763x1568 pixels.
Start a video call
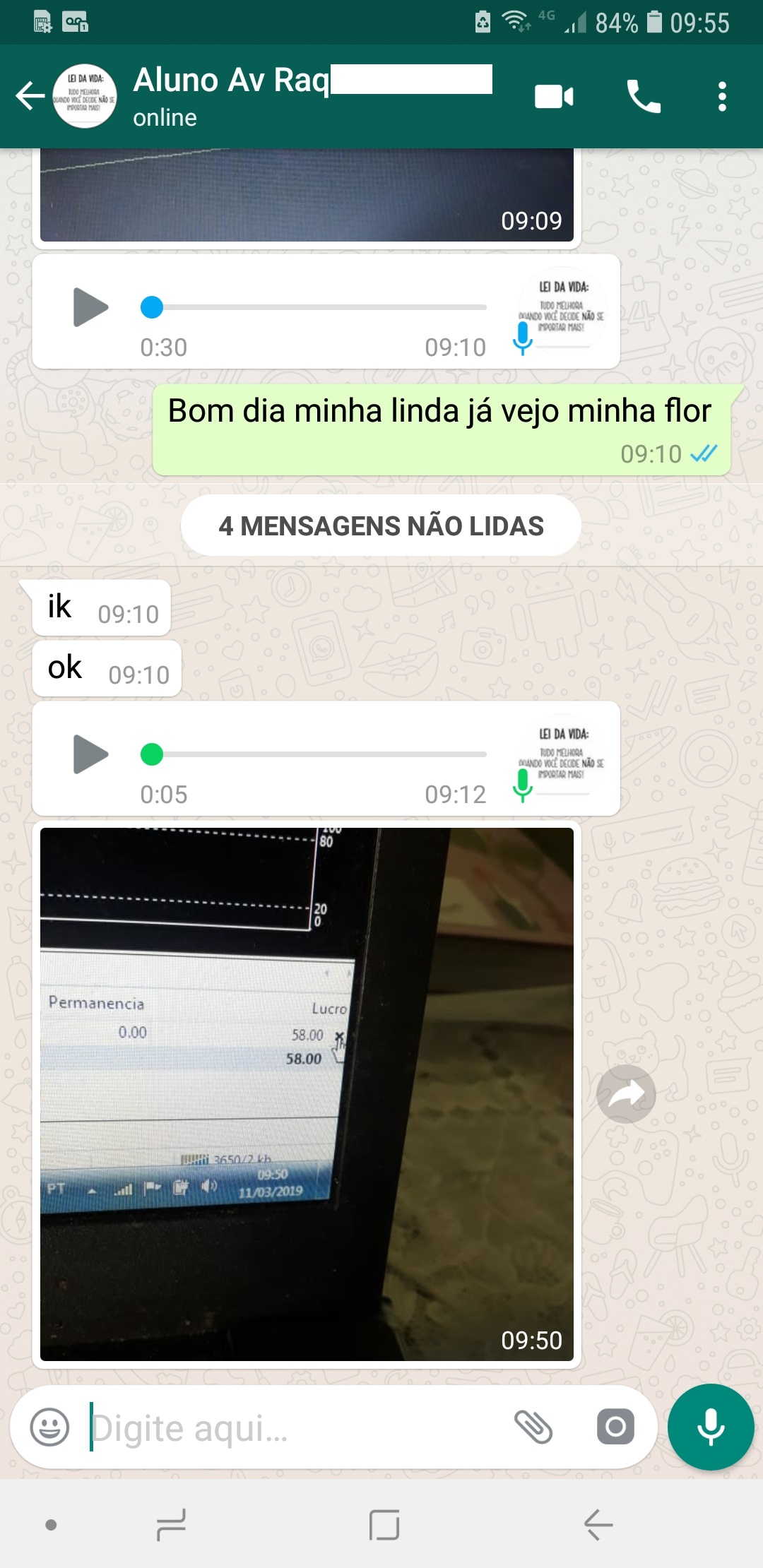point(554,96)
